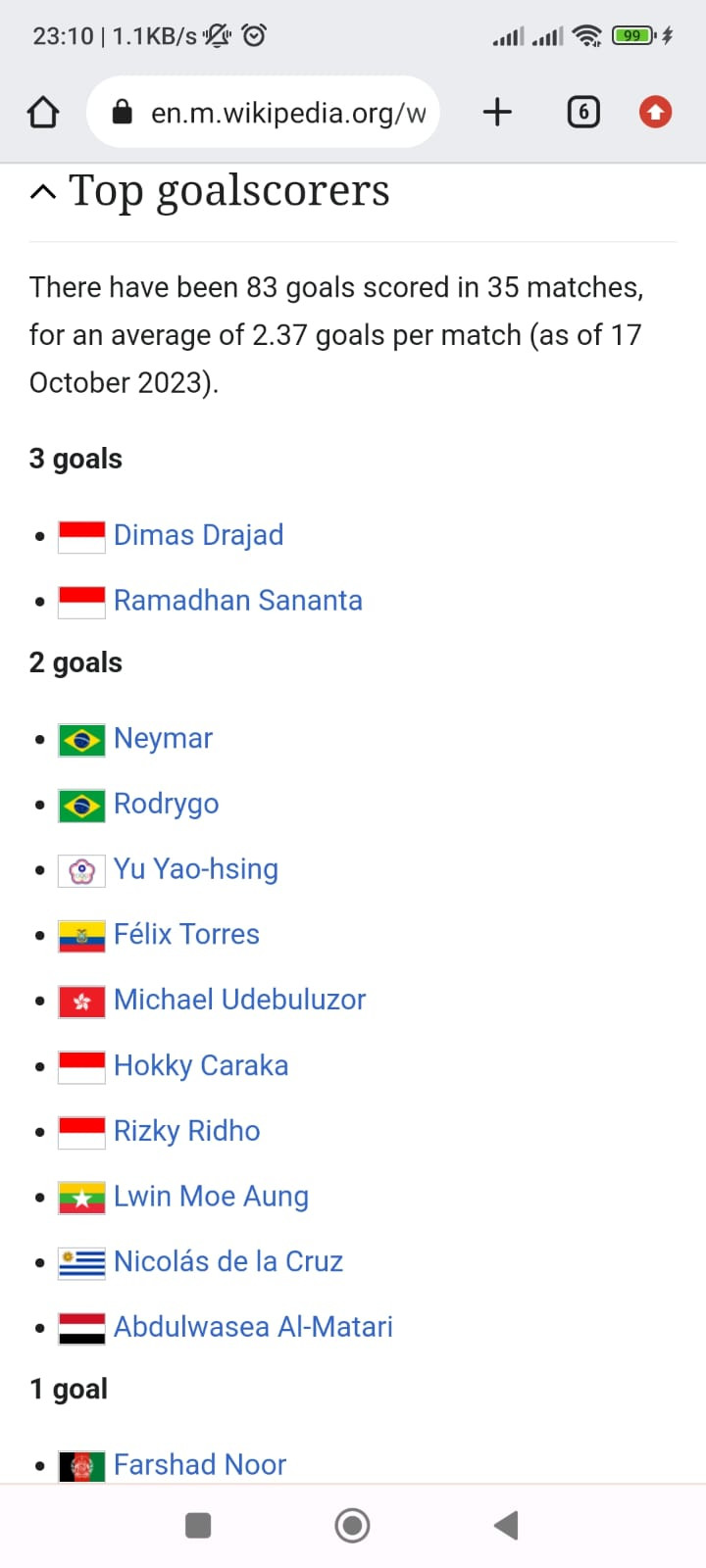Image resolution: width=706 pixels, height=1568 pixels.
Task: Select the Rizky Ridho link
Action: (x=186, y=1131)
